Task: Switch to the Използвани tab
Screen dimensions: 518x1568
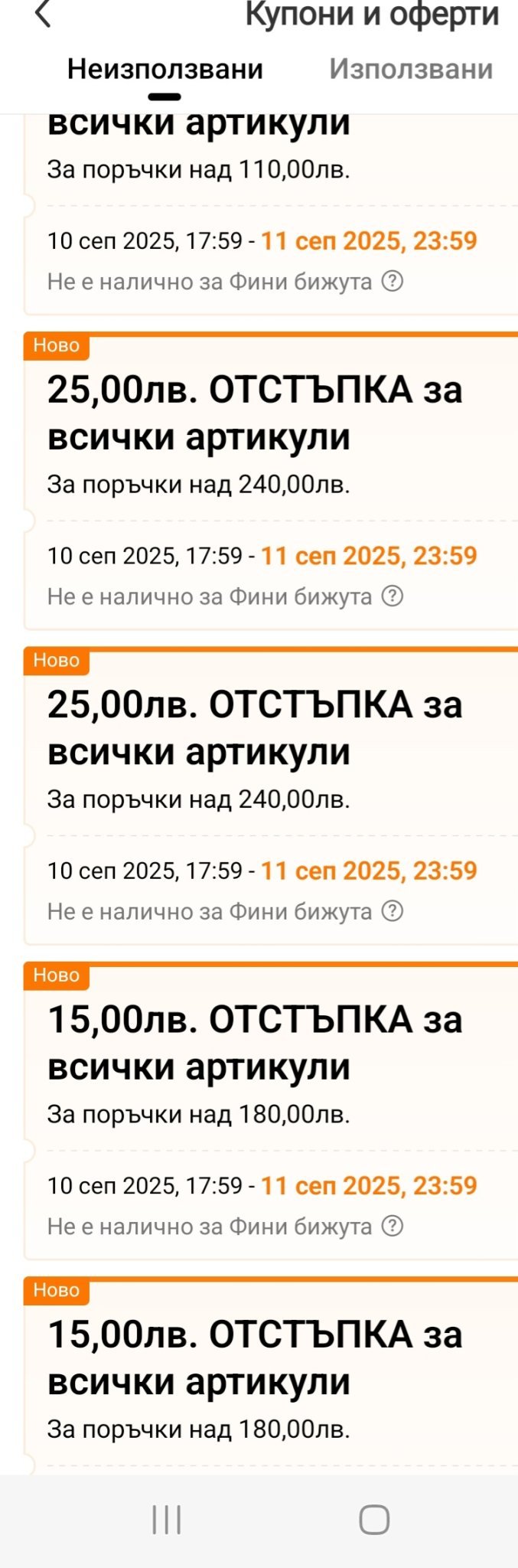Action: tap(410, 70)
